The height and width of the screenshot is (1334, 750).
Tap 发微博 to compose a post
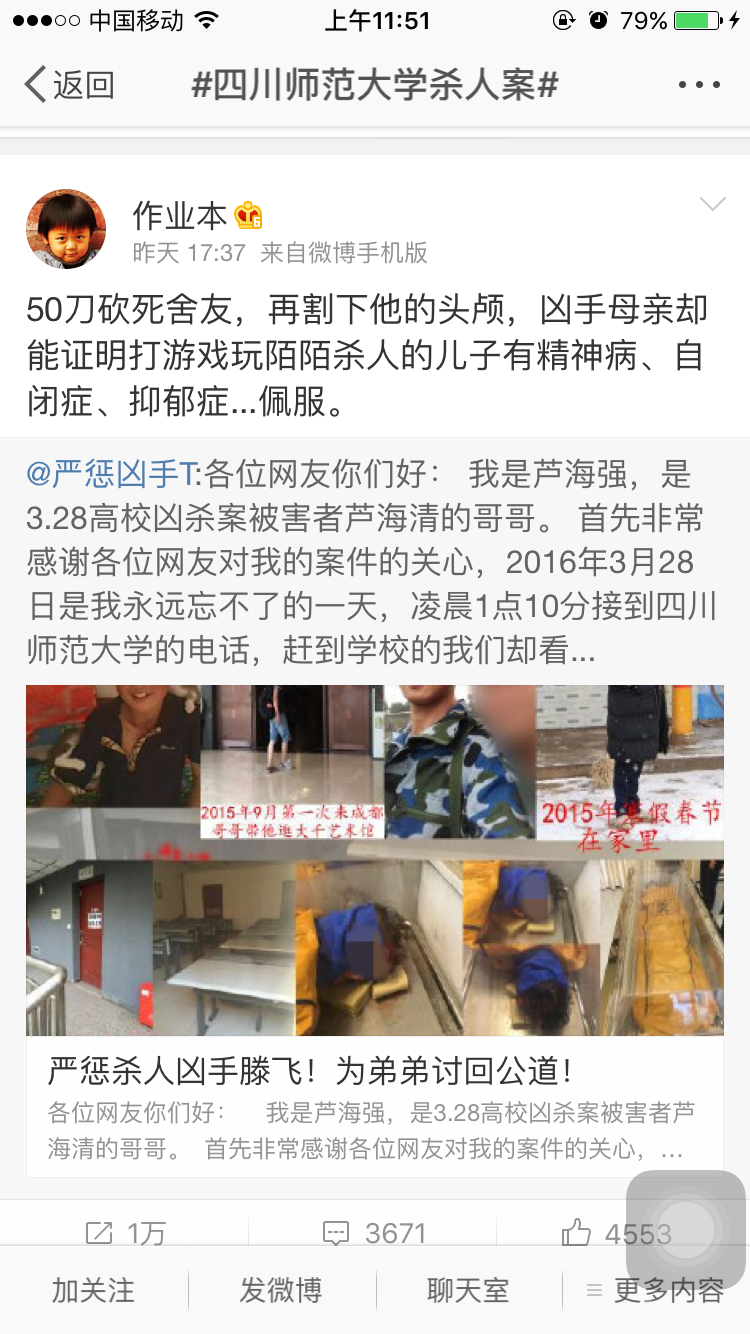(281, 1291)
